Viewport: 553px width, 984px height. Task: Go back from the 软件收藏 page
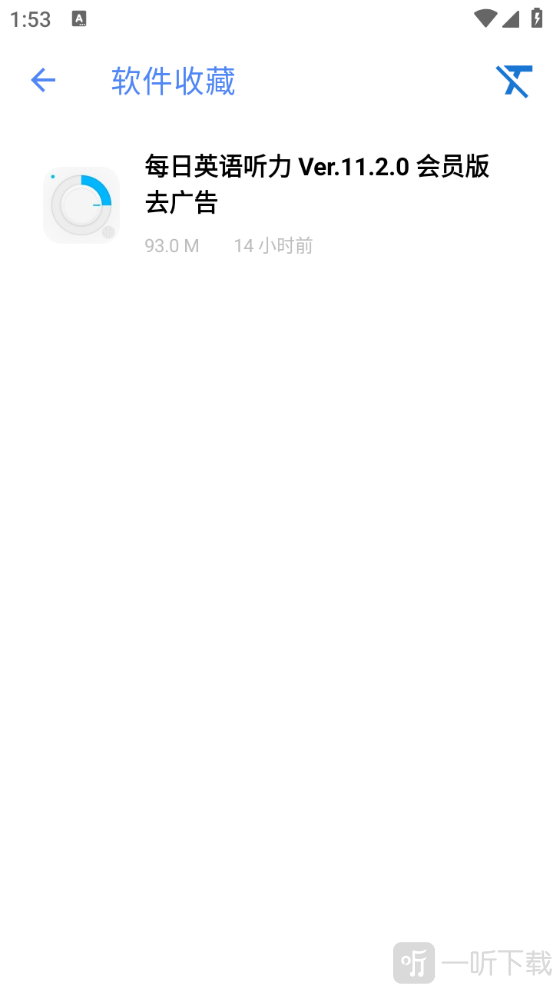tap(43, 80)
